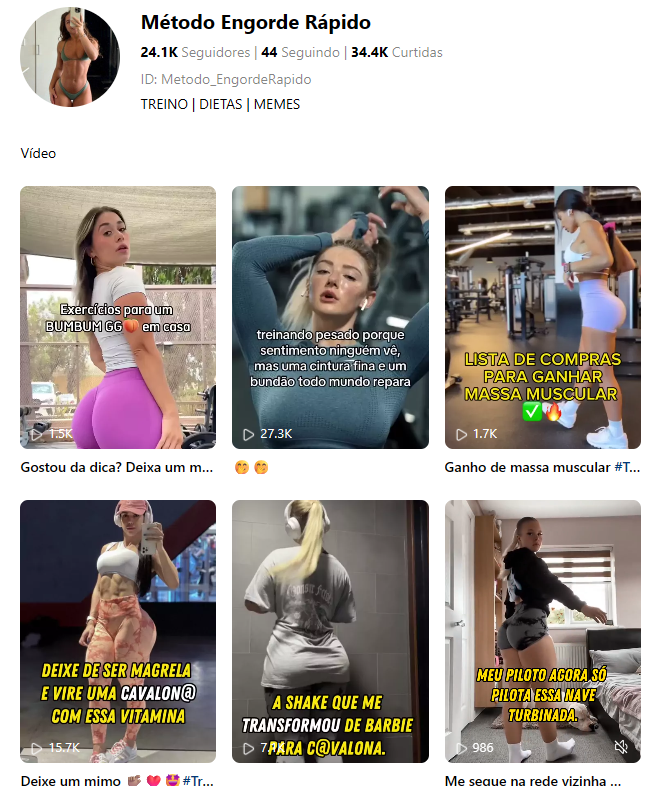Unmute sound on the 'nave turbinada' video
Screen dimensions: 652x786
(x=620, y=747)
